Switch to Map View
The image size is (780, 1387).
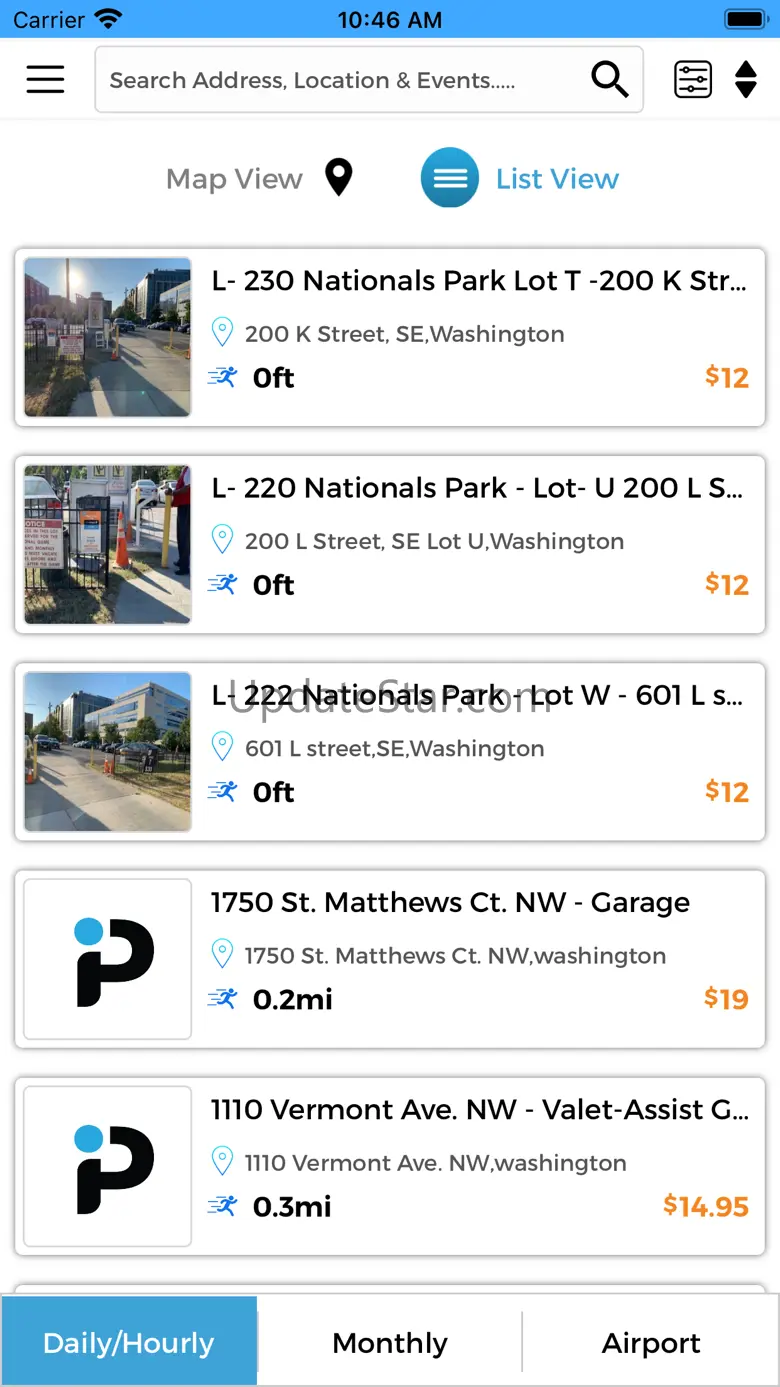pos(259,179)
